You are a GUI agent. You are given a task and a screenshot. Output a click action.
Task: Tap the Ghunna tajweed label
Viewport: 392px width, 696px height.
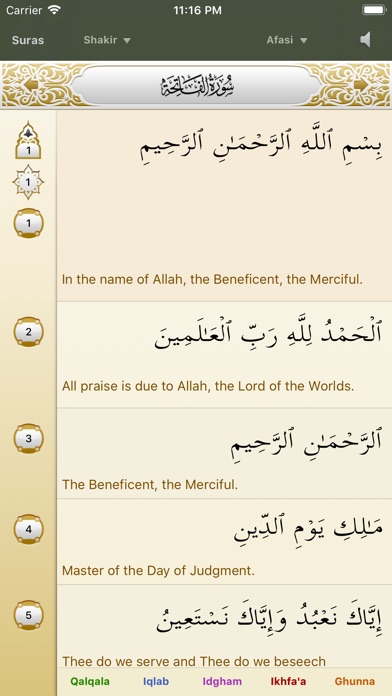click(354, 681)
